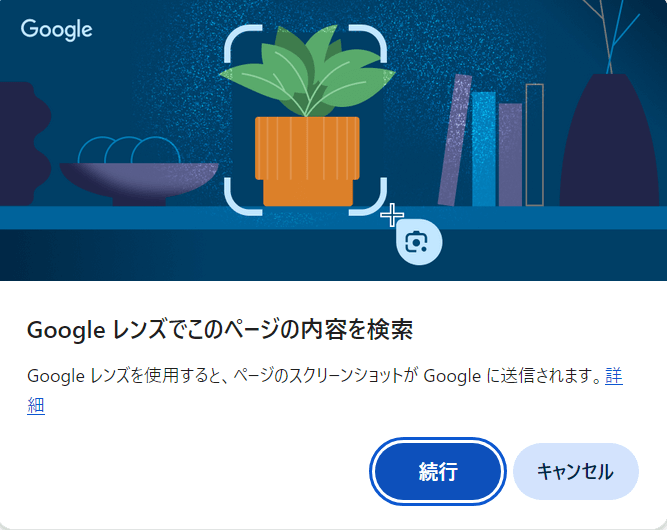Dismiss the dialog with キャンセル
The width and height of the screenshot is (667, 530).
(575, 471)
